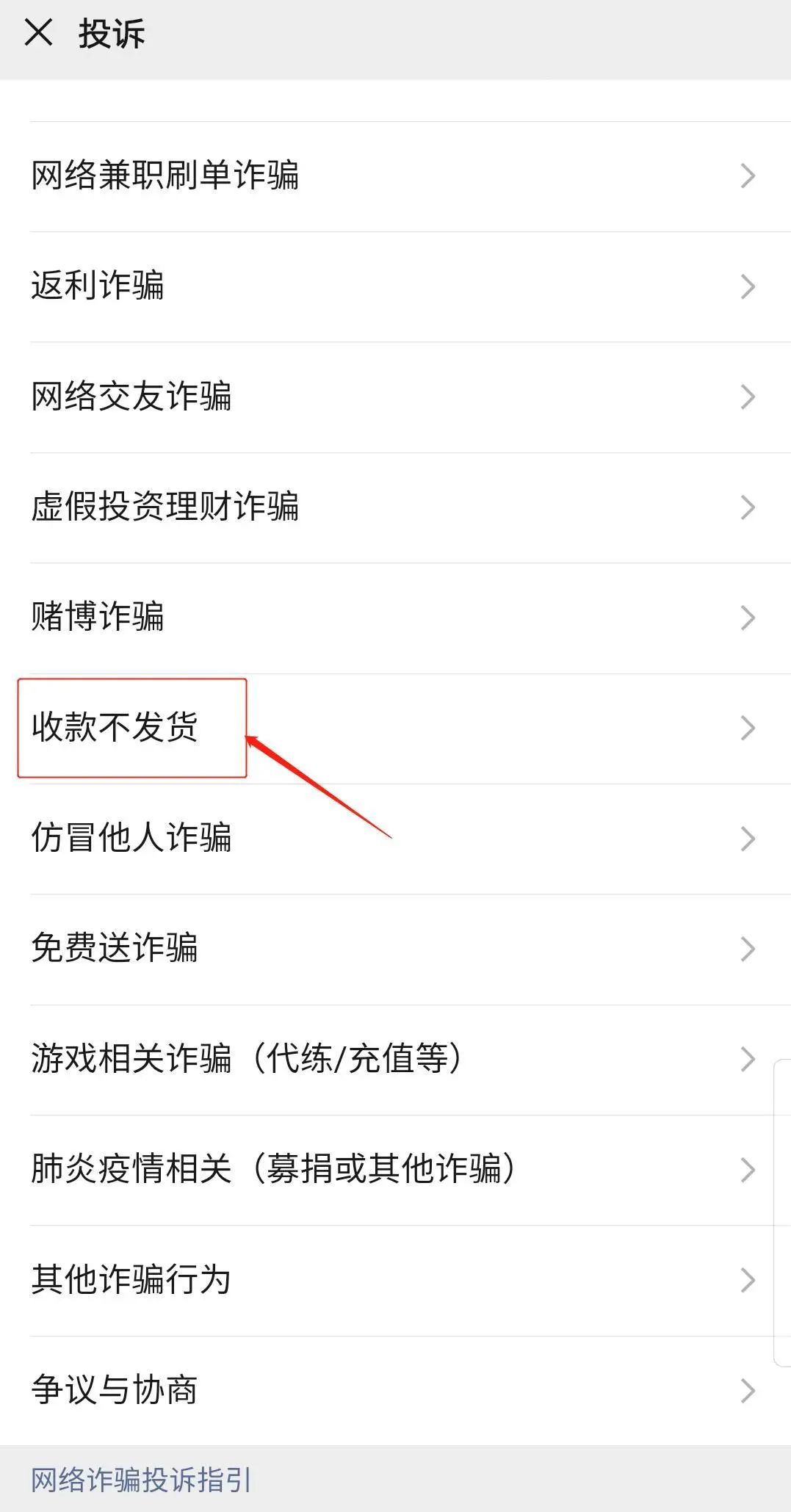Screen dimensions: 791x1512
Task: Choose 其他诈骗行为
Action: (395, 1281)
